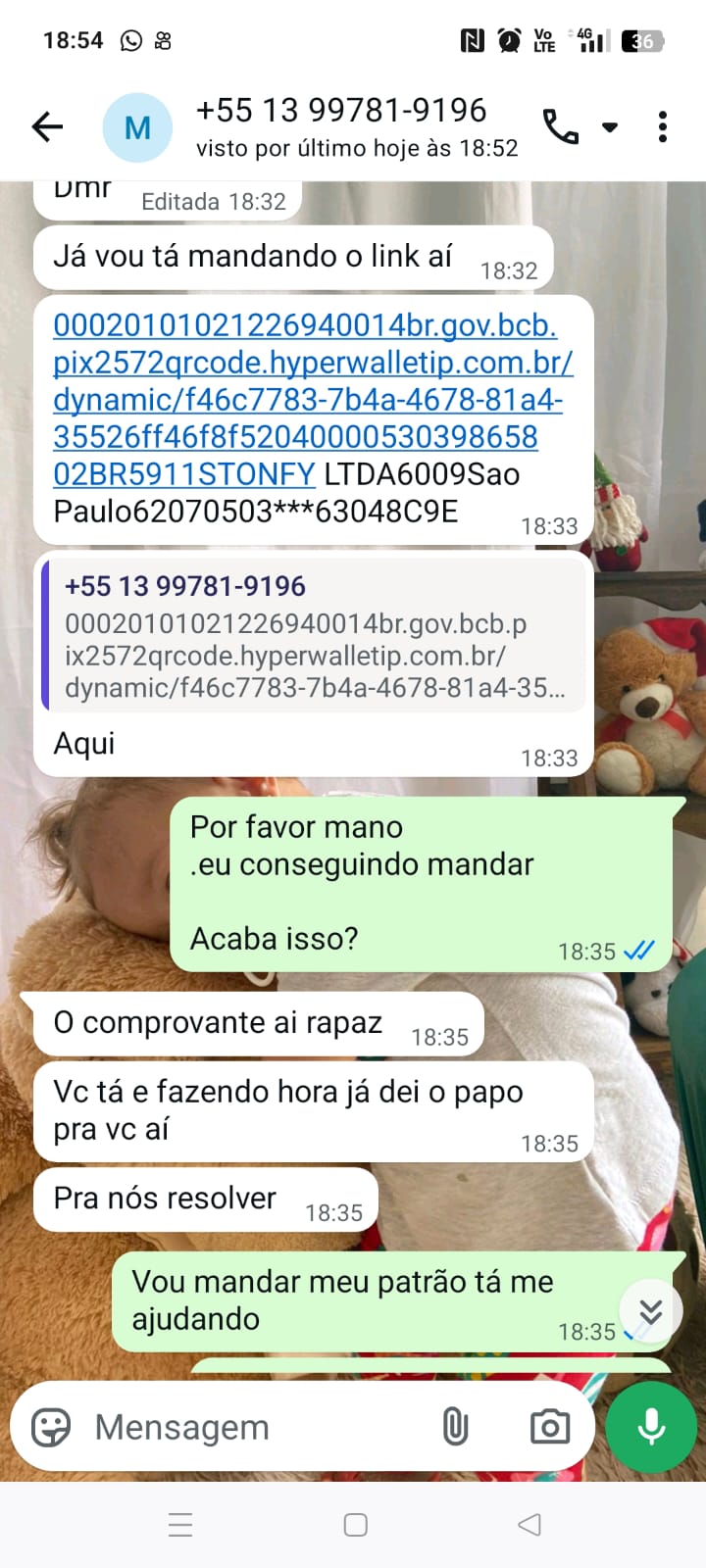Expand the call options dropdown arrow
Image resolution: width=706 pixels, height=1568 pixels.
(x=610, y=127)
